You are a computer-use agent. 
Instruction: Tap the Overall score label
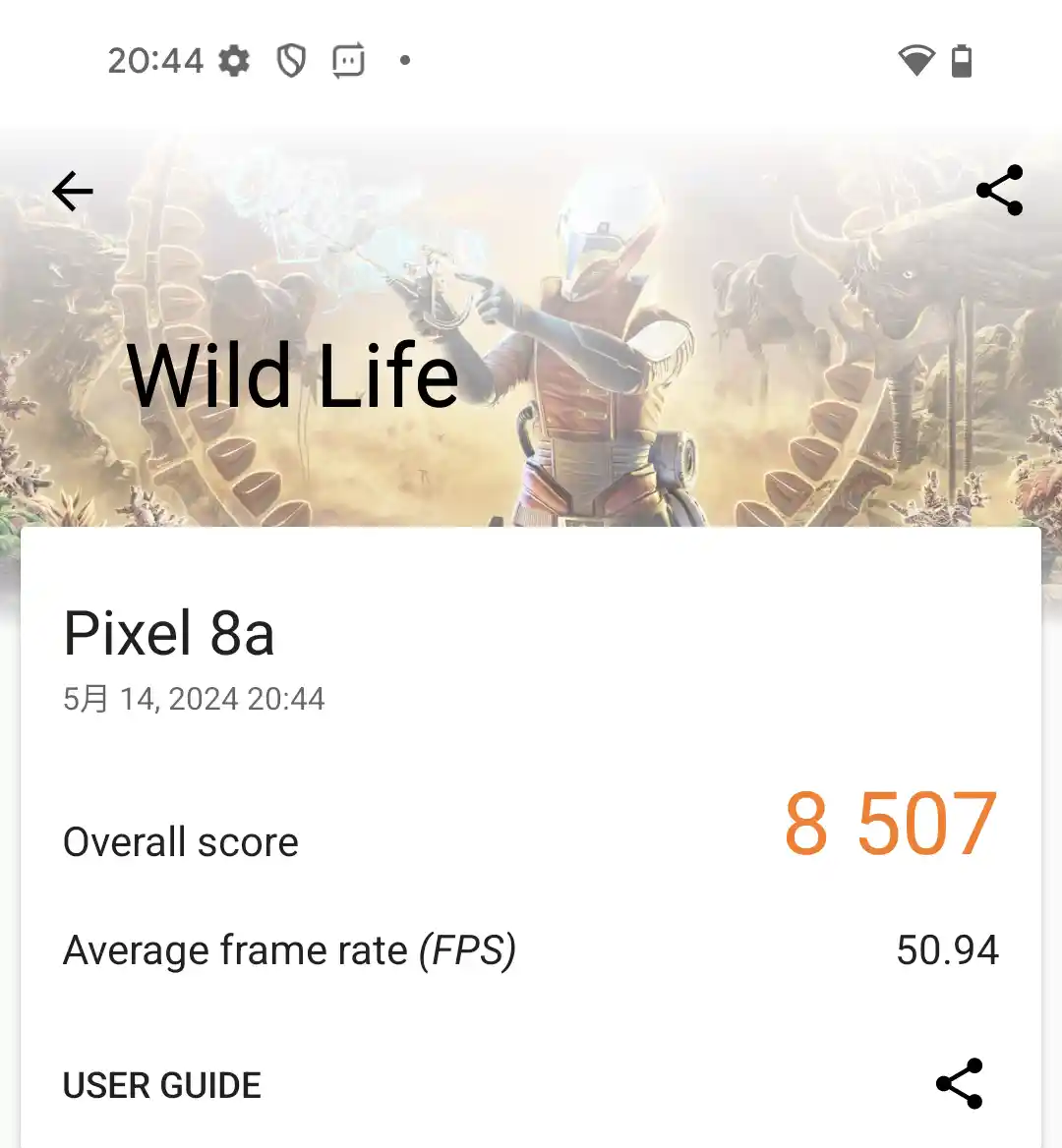coord(180,841)
